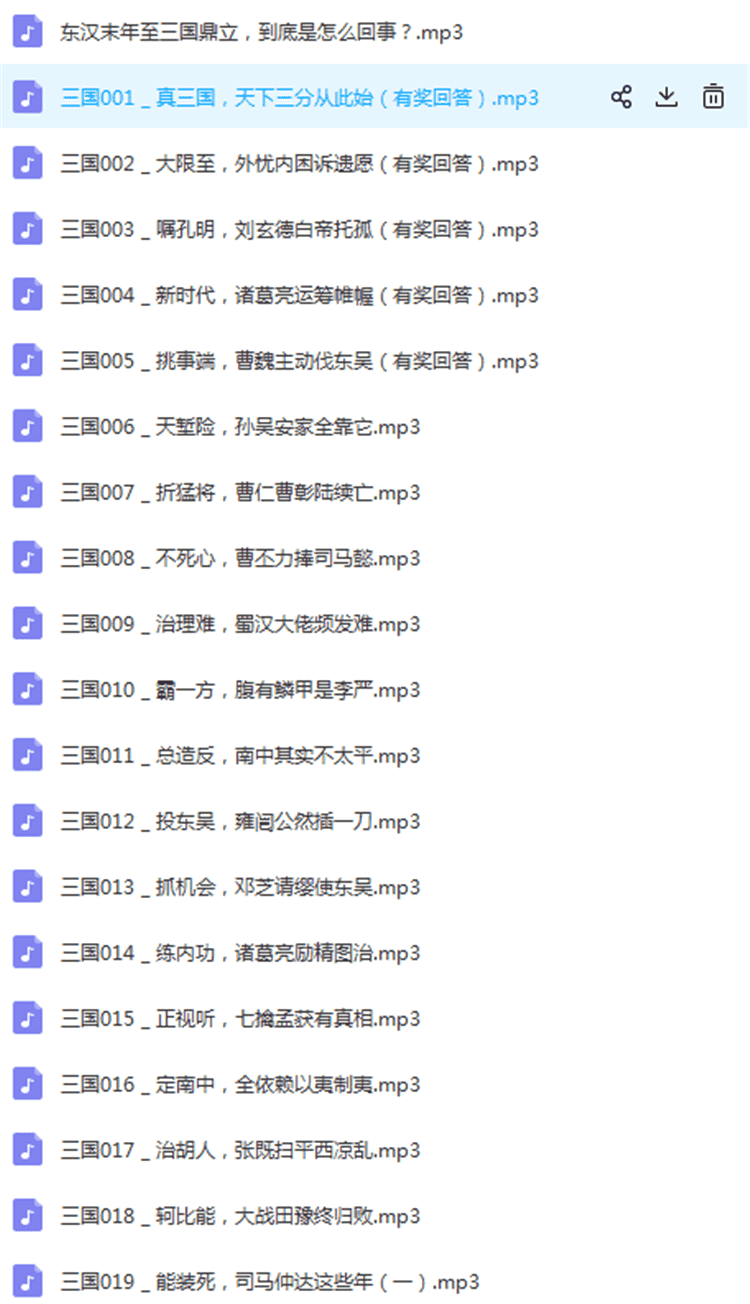Open 三国011 总造反 audio file
Image resolution: width=750 pixels, height=1304 pixels.
pyautogui.click(x=240, y=756)
